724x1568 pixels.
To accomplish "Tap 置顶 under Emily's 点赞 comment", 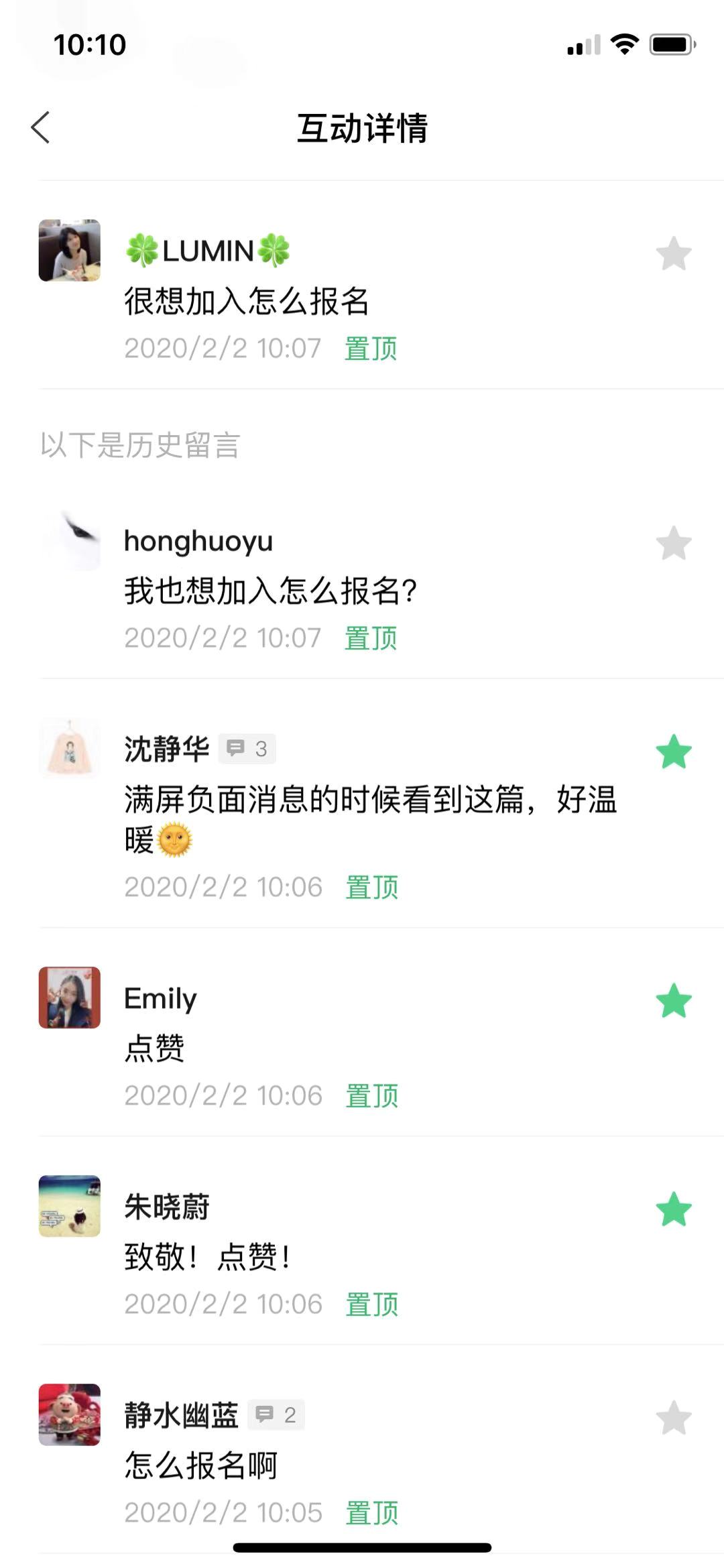I will coord(372,1096).
